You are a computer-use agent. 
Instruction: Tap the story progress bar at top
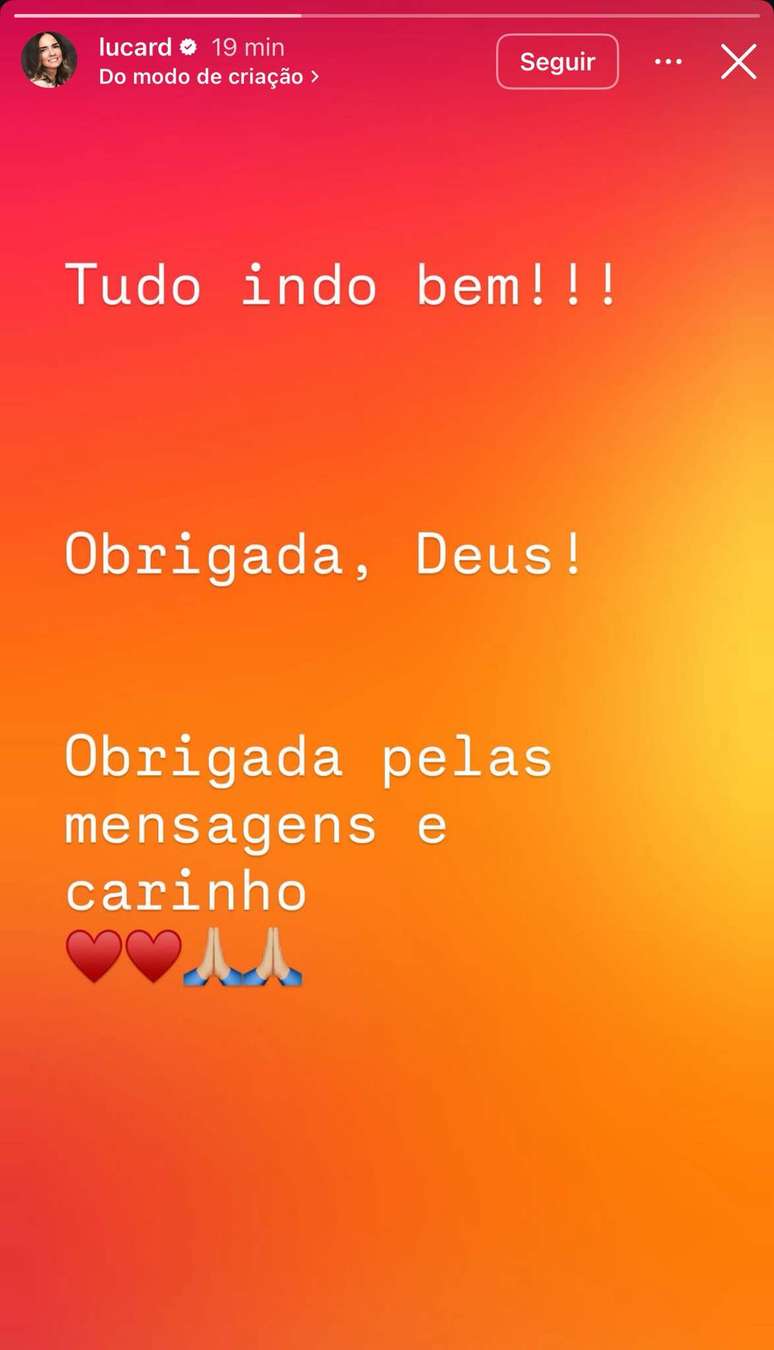point(387,14)
